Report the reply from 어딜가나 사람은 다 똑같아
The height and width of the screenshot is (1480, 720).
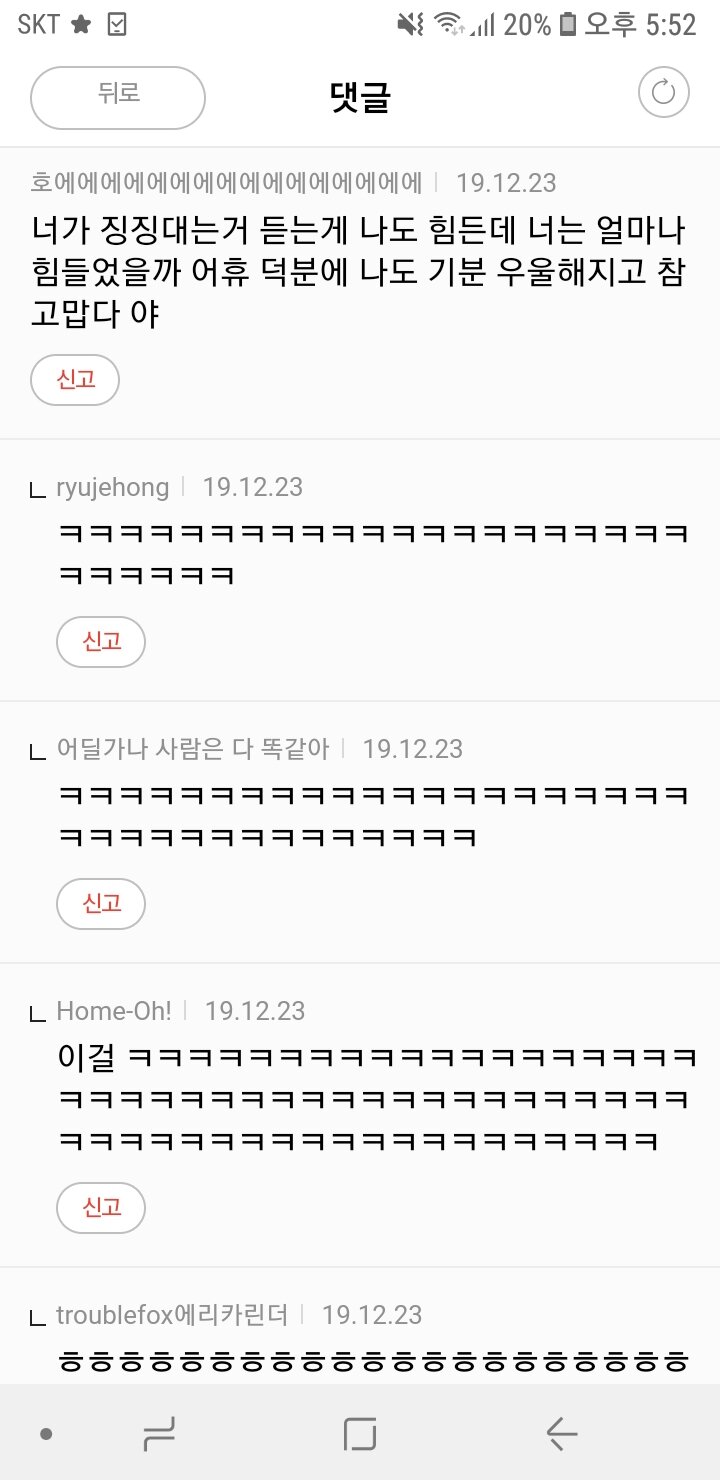pyautogui.click(x=101, y=904)
